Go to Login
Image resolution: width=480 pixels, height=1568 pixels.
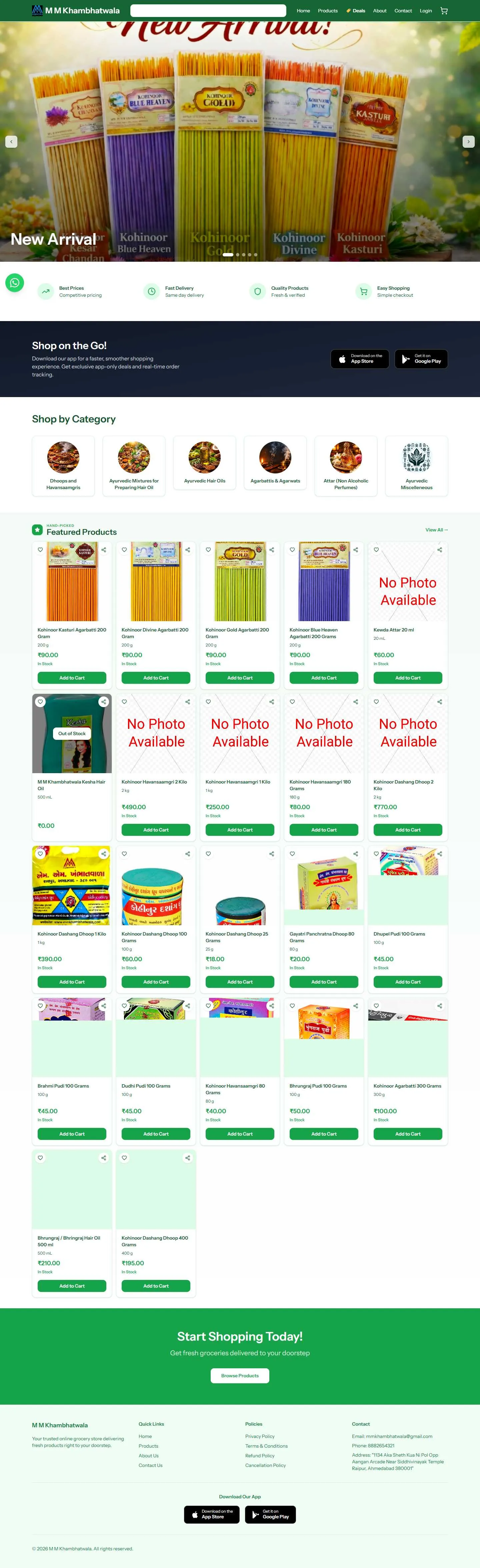click(425, 10)
